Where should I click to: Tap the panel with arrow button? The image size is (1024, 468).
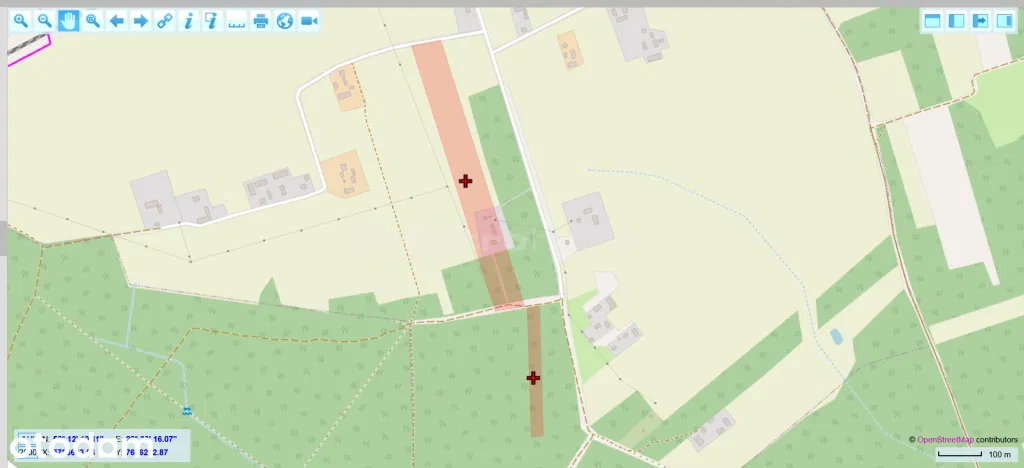[x=980, y=21]
